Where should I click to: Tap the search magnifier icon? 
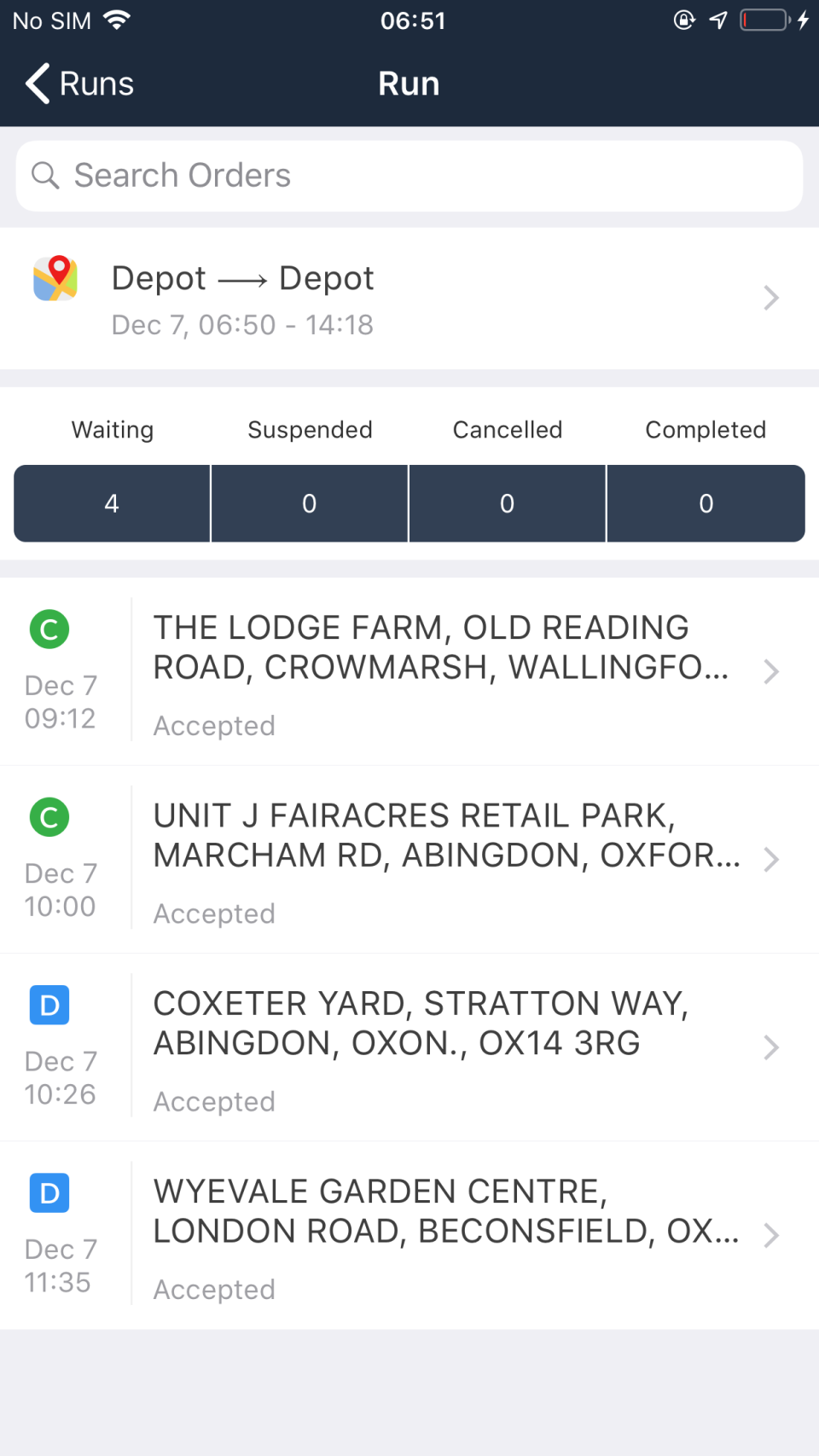coord(46,175)
